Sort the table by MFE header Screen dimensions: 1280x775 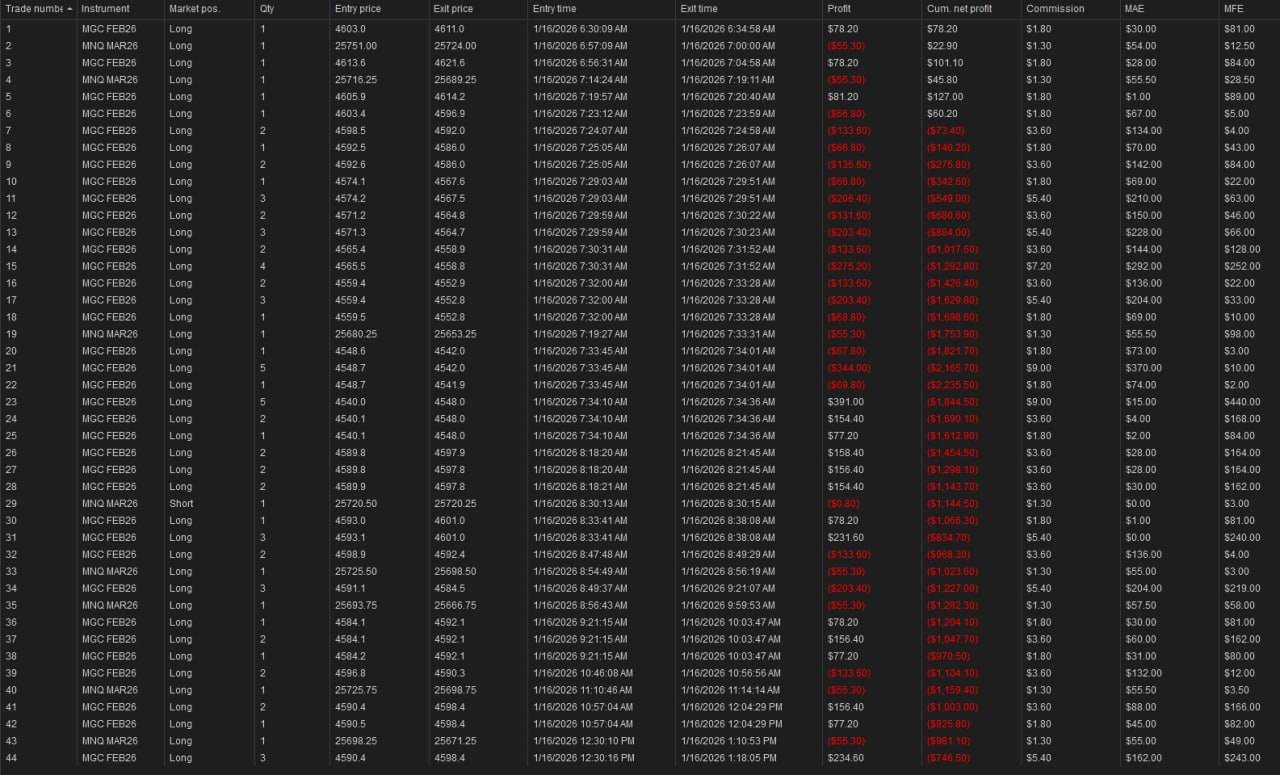(1234, 8)
